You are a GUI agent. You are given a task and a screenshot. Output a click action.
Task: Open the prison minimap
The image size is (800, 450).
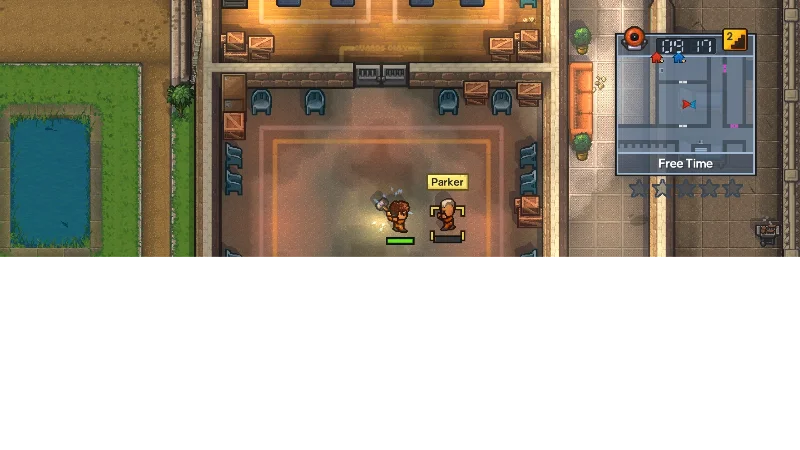pos(685,103)
